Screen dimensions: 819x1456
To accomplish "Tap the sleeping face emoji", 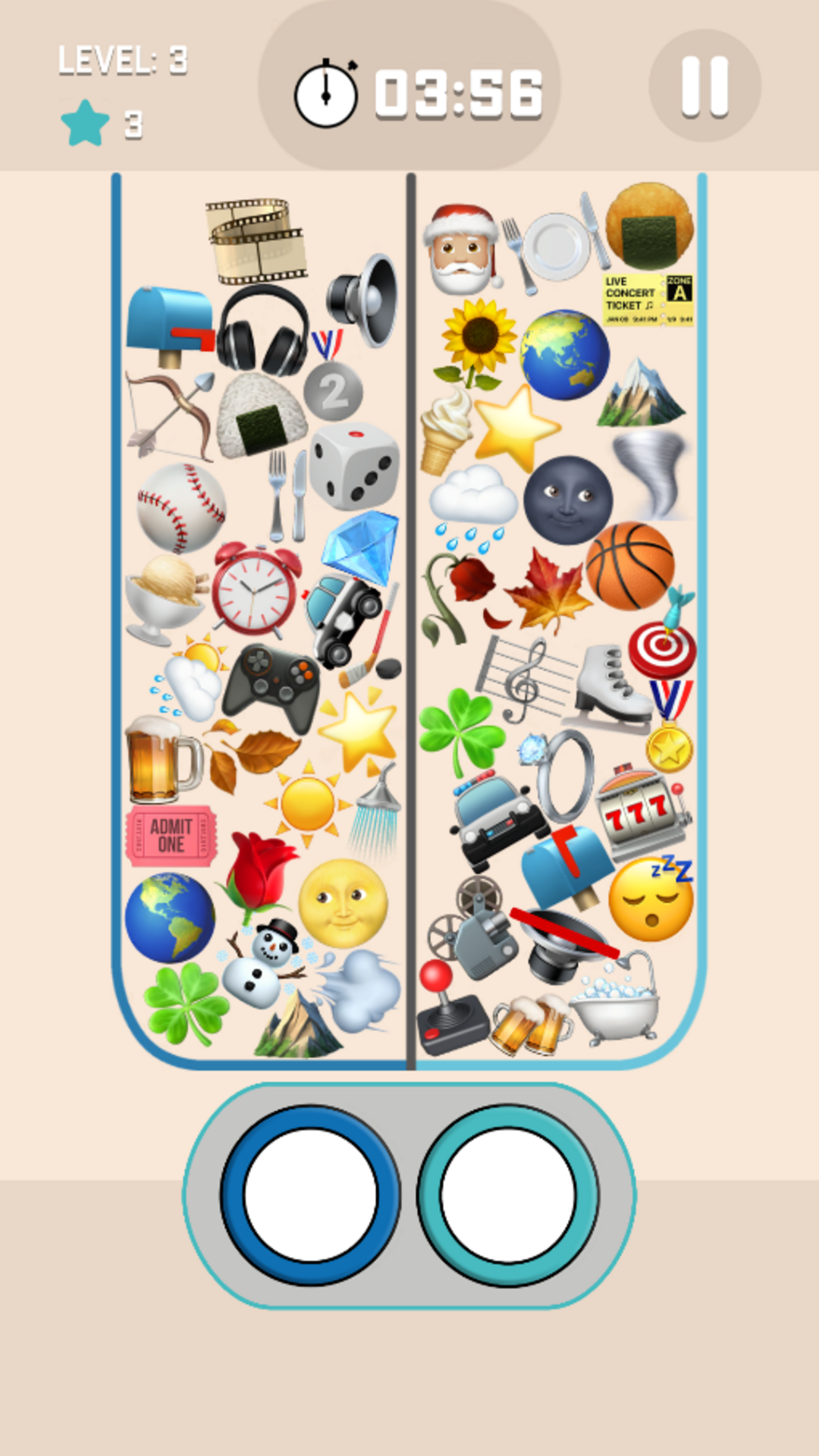I will [651, 900].
